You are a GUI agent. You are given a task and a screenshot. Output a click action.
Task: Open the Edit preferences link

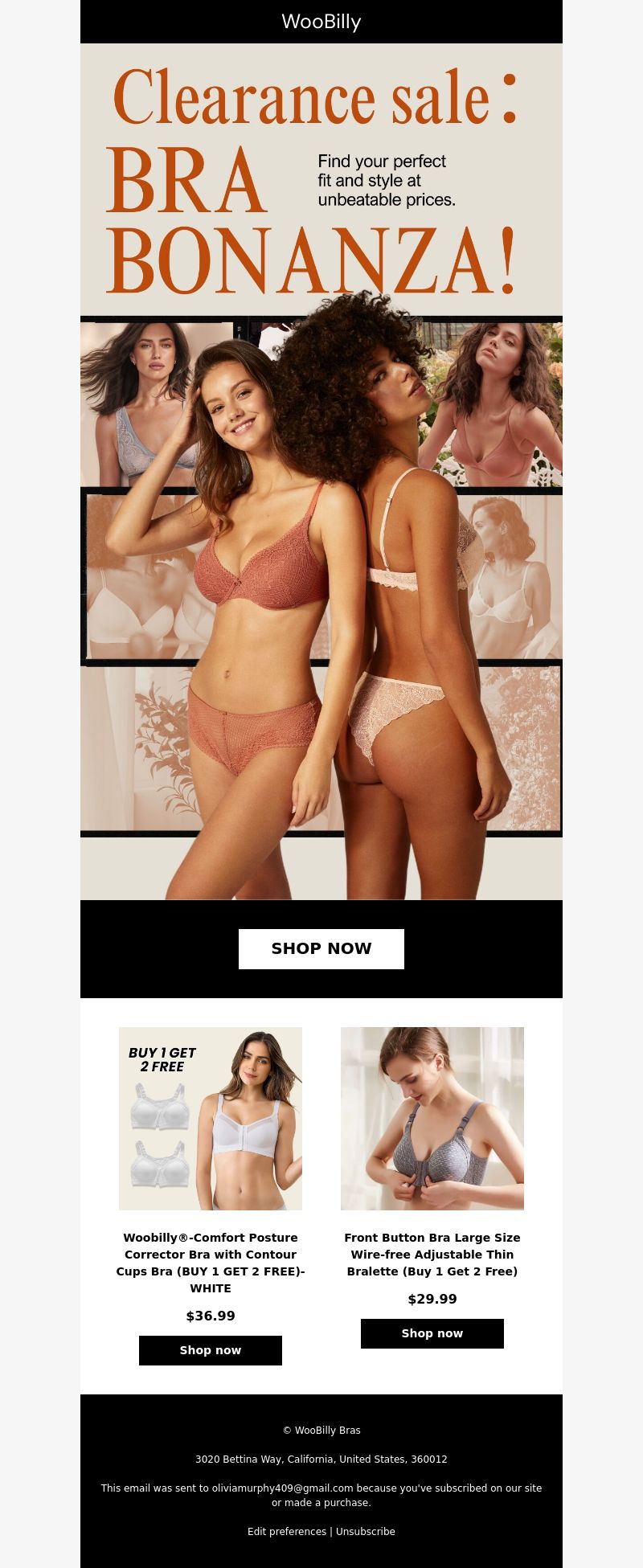pos(286,1532)
